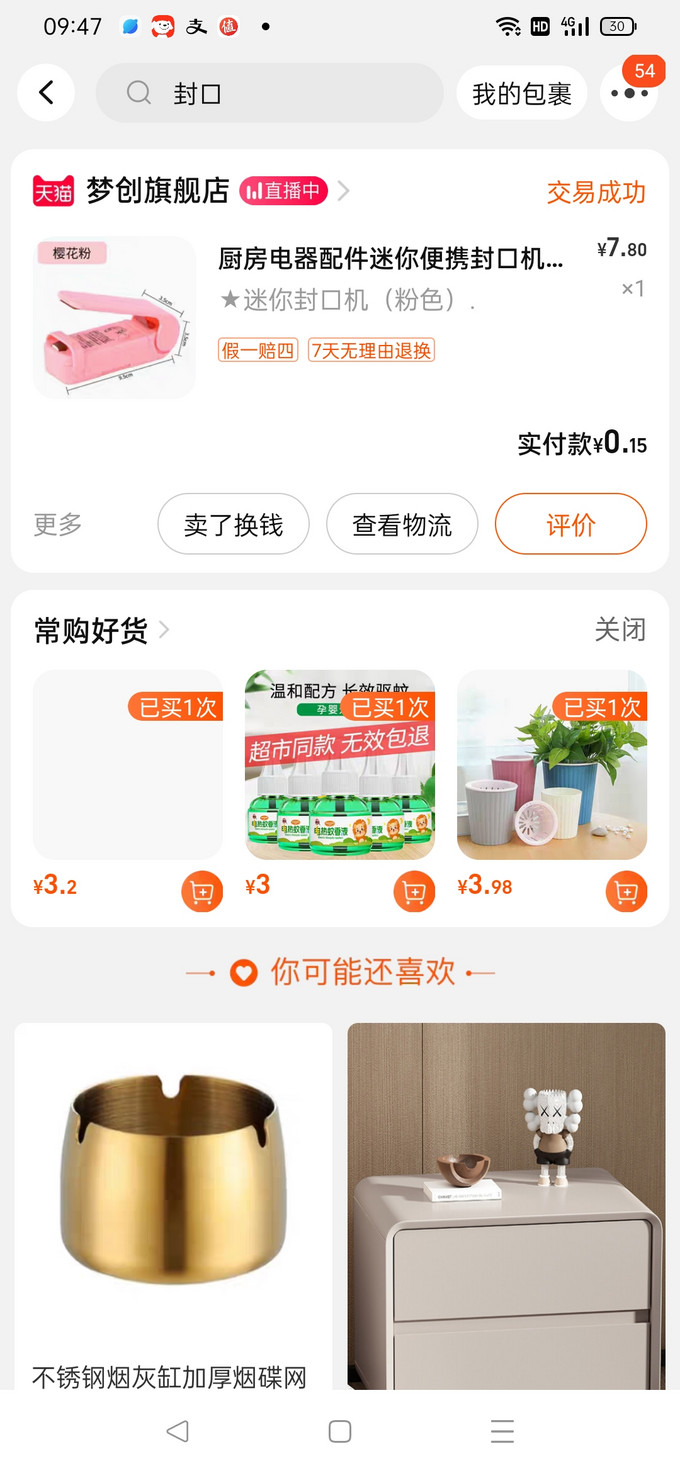This screenshot has height=1473, width=680.
Task: Add the ¥3.2 item to cart
Action: point(202,891)
